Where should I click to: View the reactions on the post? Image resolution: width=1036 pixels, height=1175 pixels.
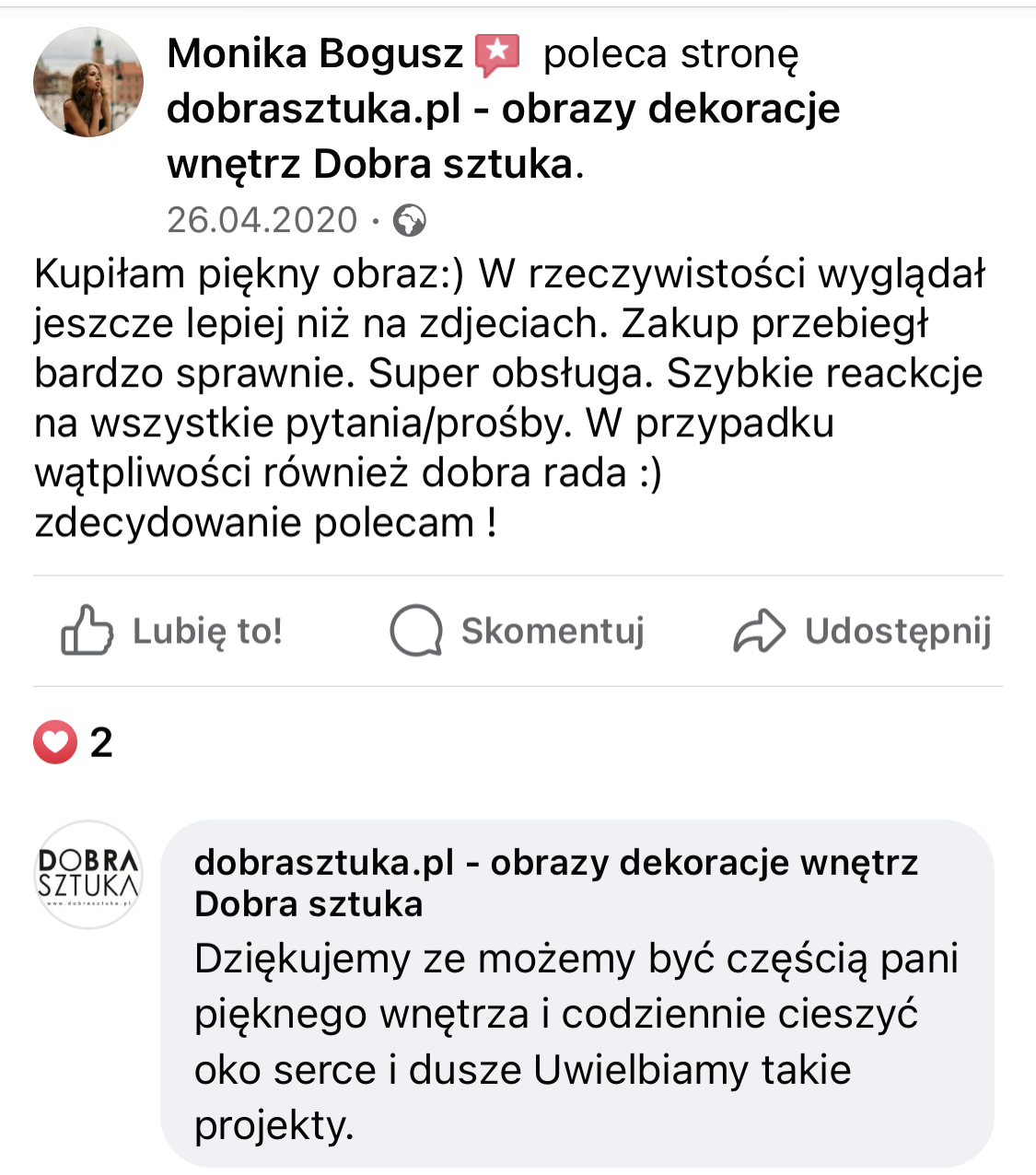(74, 742)
